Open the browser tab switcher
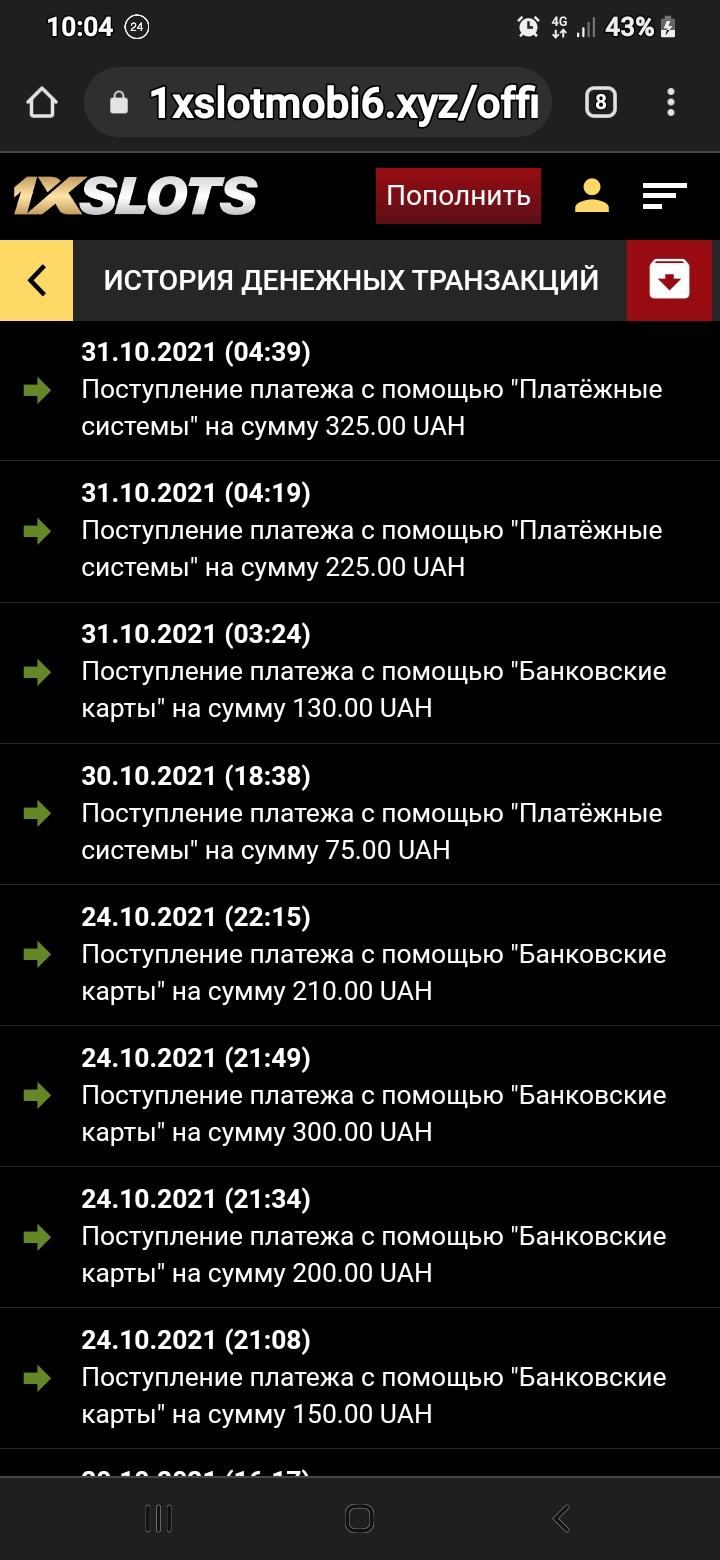Screen dimensions: 720x1560 (x=600, y=103)
